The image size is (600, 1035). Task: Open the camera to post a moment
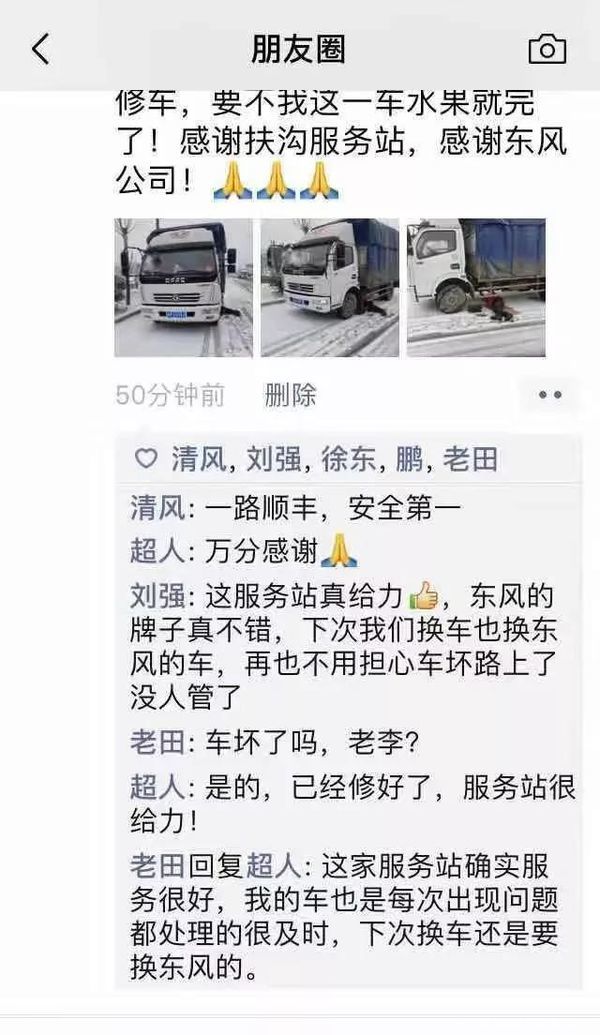(547, 49)
